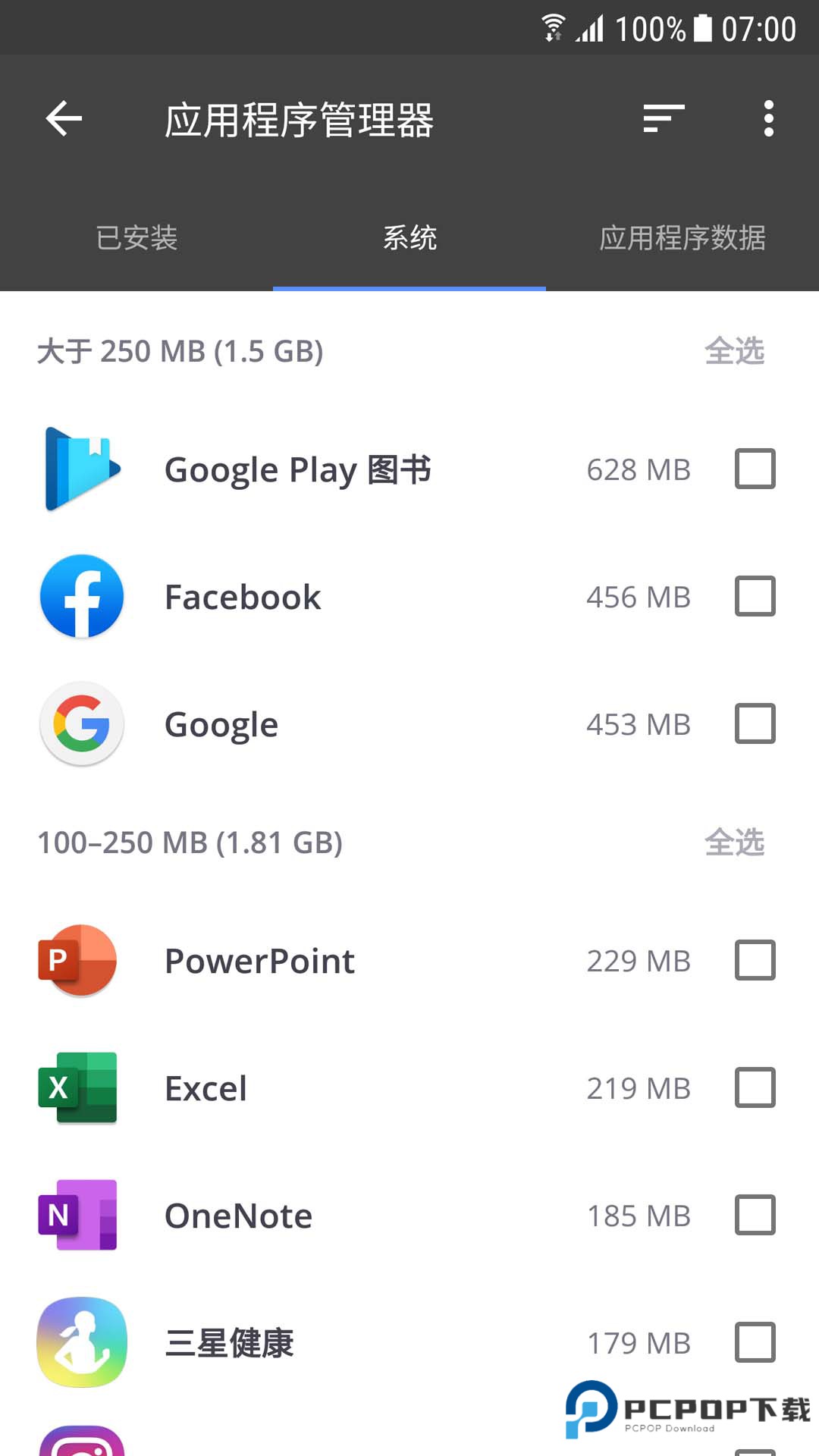Tap the Facebook app icon
The width and height of the screenshot is (819, 1456).
81,597
